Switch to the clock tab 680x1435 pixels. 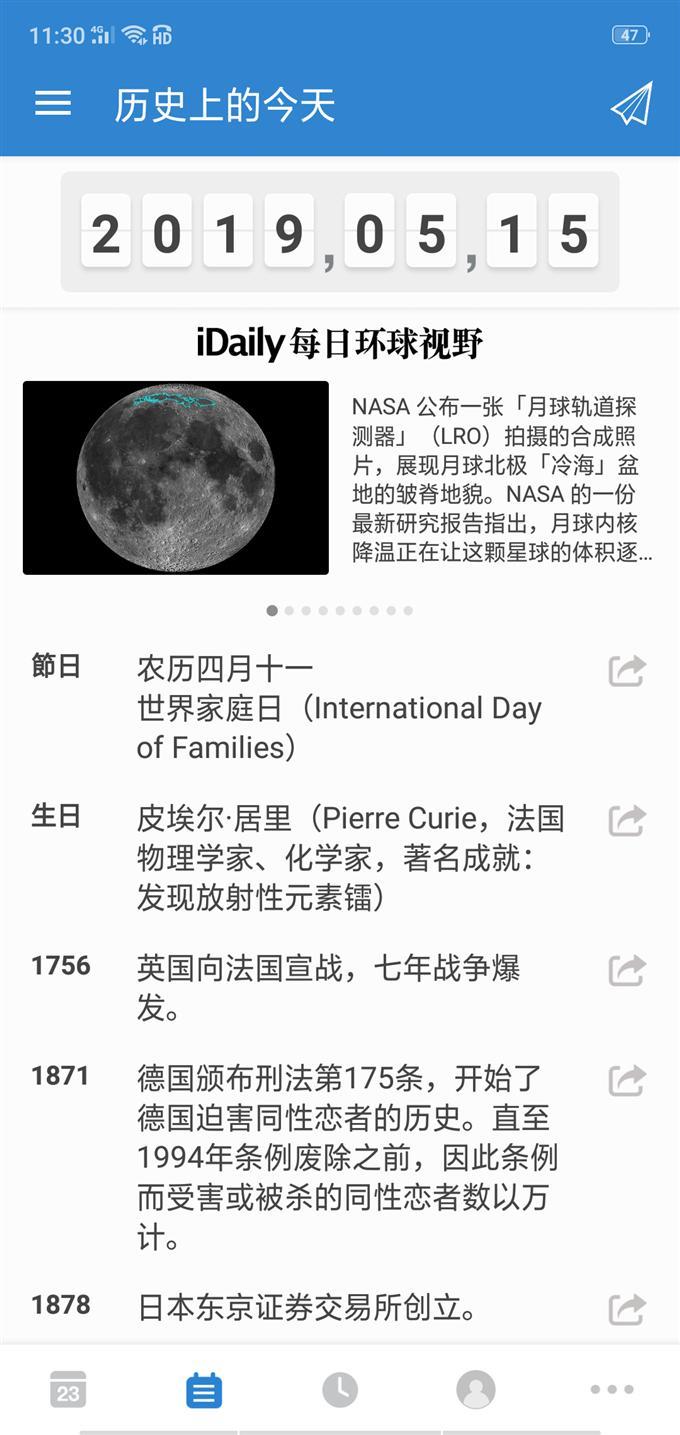point(340,1390)
